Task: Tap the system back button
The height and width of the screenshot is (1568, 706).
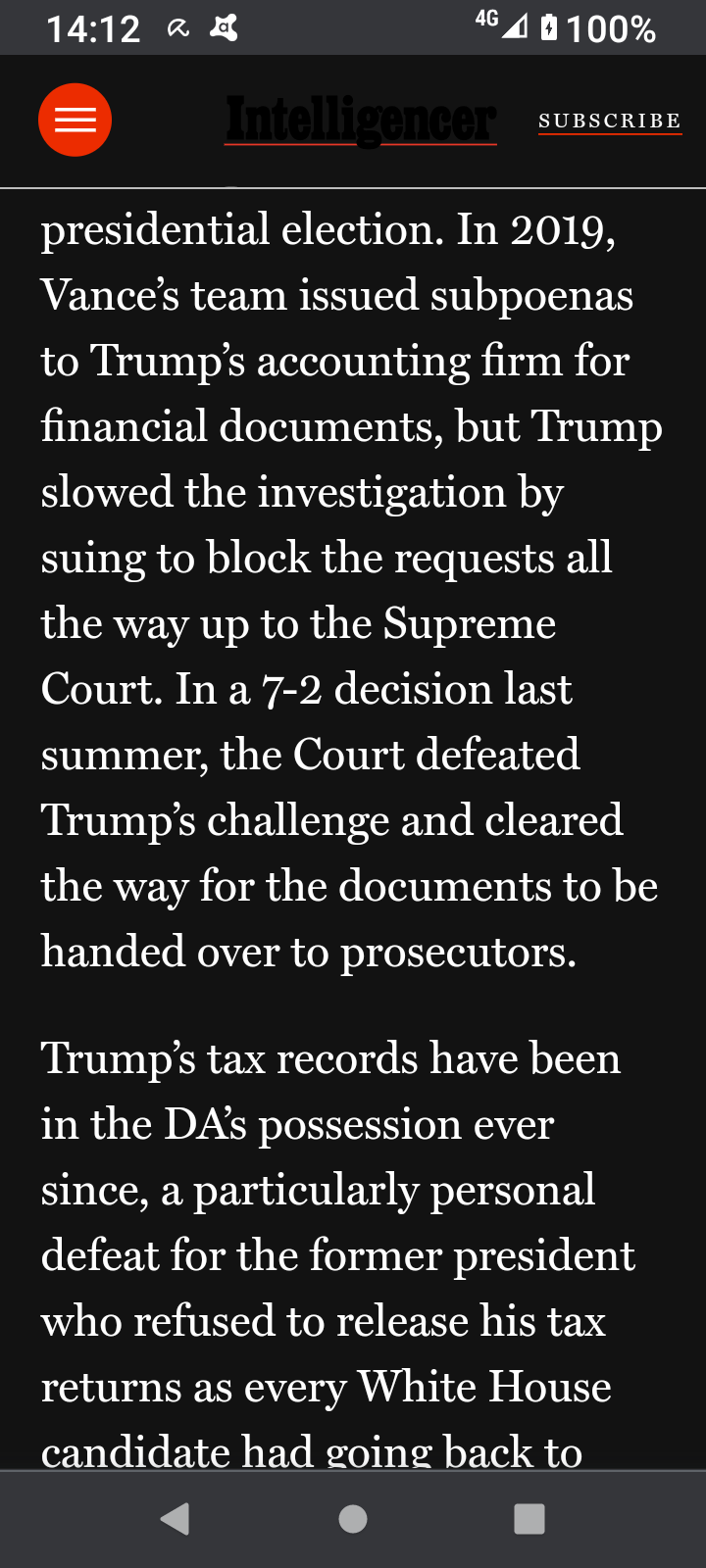Action: pyautogui.click(x=176, y=1519)
